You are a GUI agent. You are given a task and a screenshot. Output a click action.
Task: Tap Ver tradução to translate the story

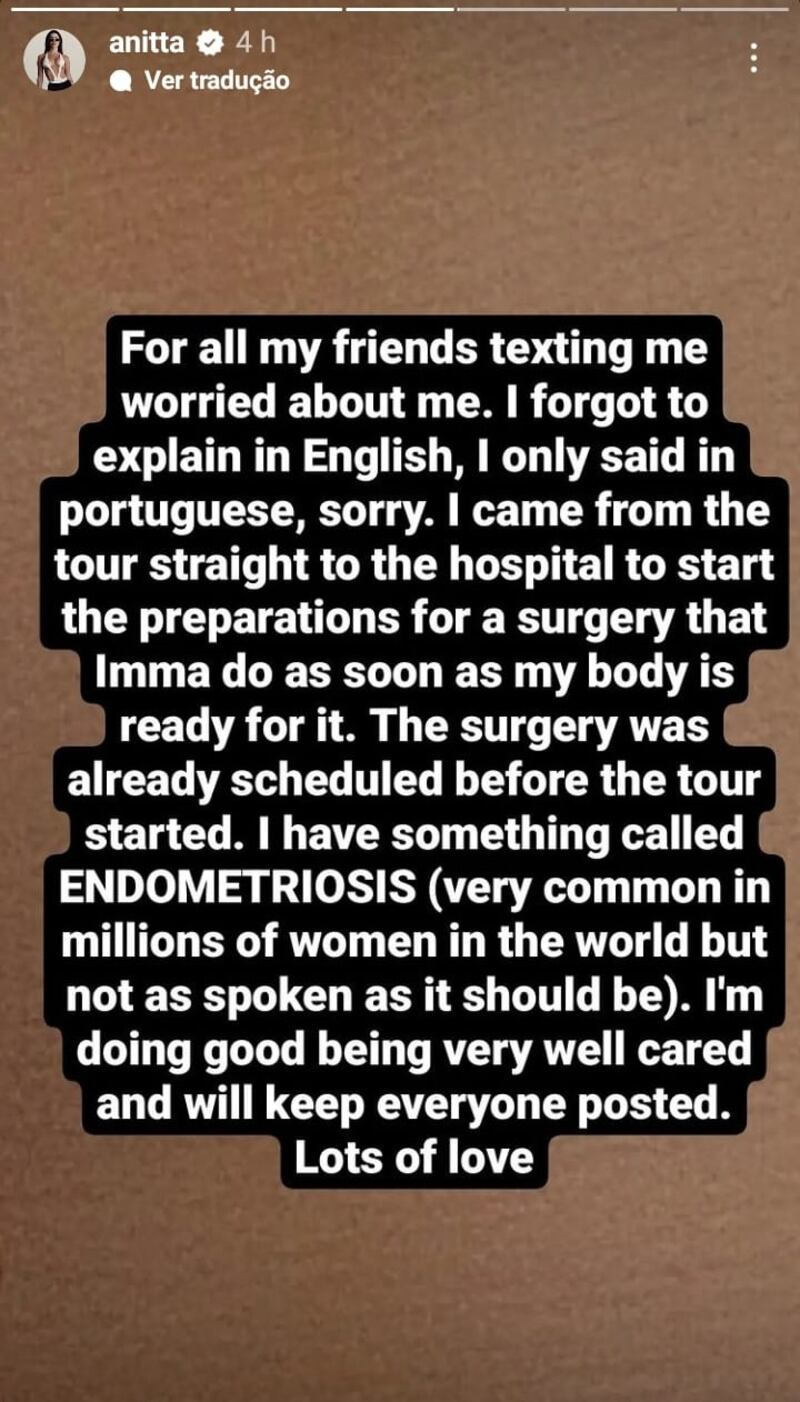click(216, 80)
